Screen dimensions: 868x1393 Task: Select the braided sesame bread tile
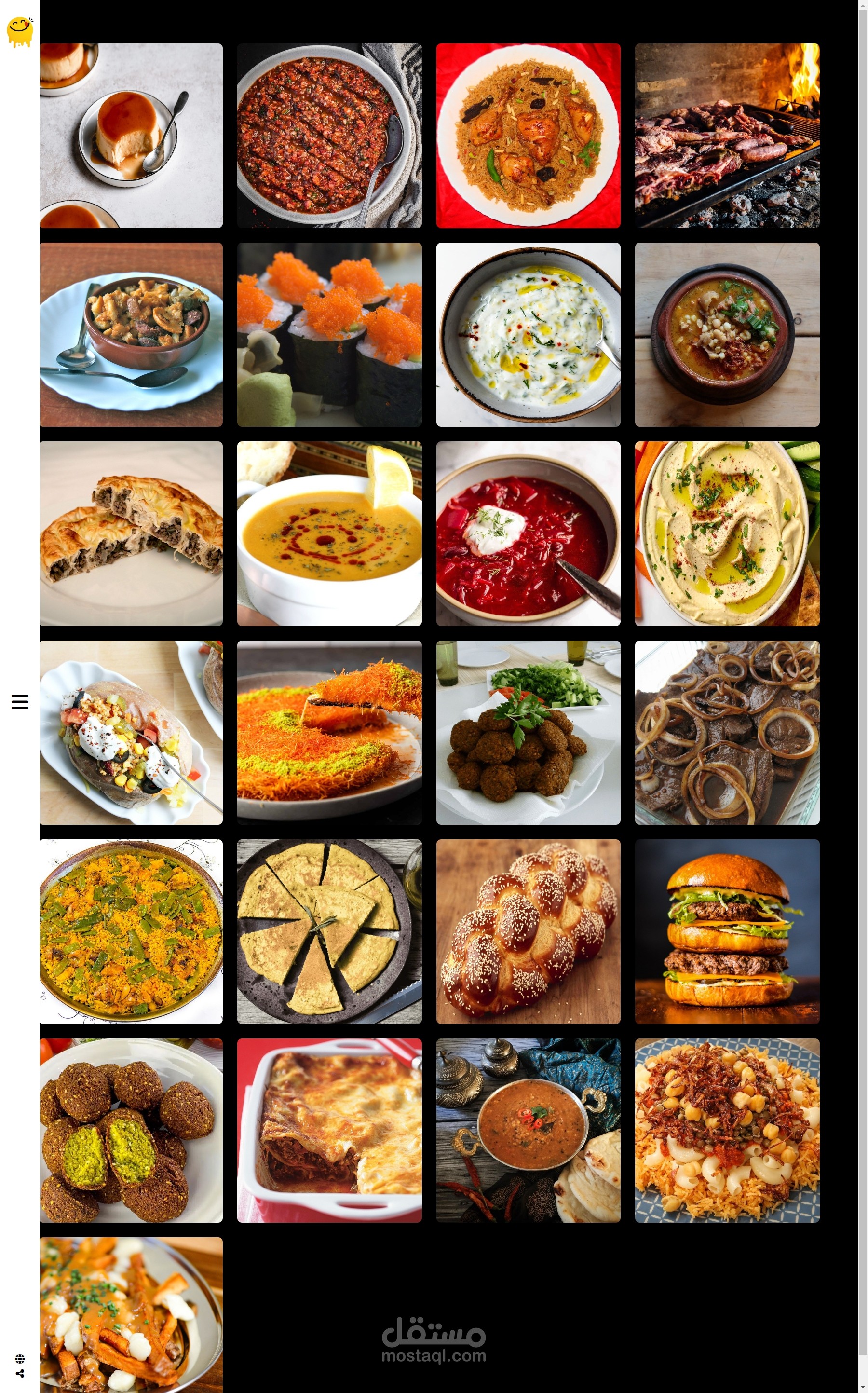coord(528,931)
